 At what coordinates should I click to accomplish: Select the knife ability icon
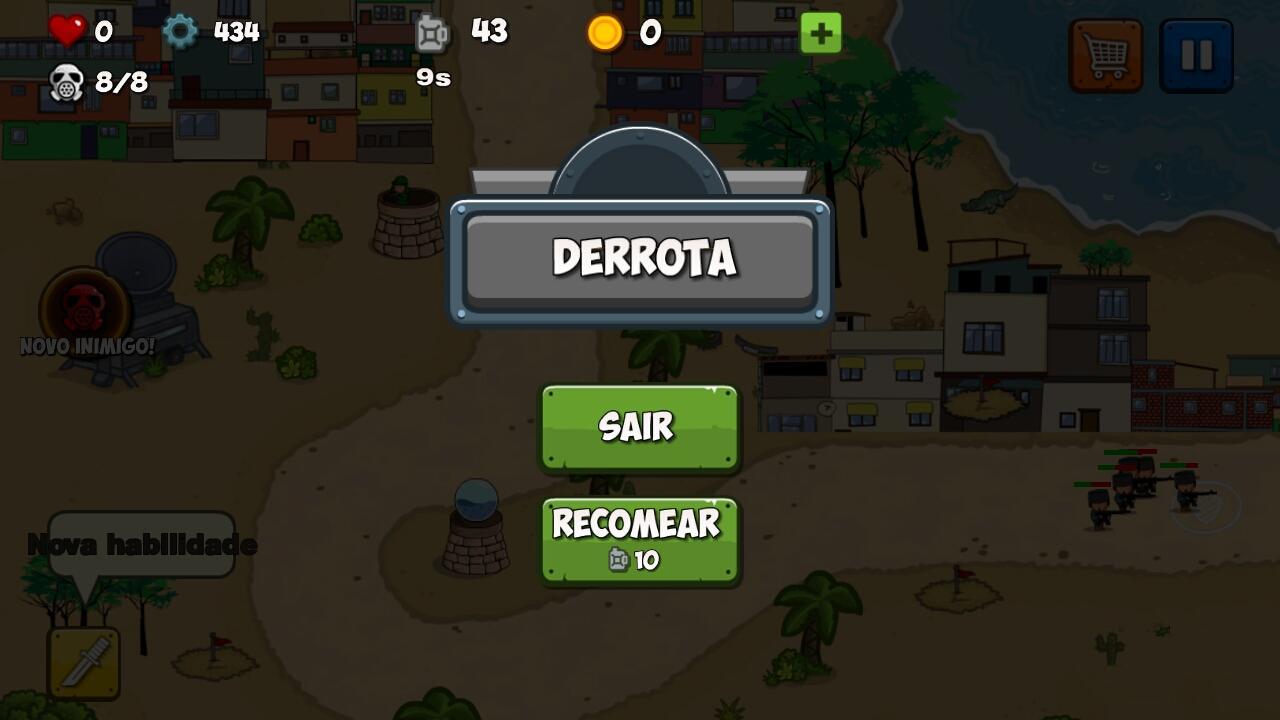[84, 662]
